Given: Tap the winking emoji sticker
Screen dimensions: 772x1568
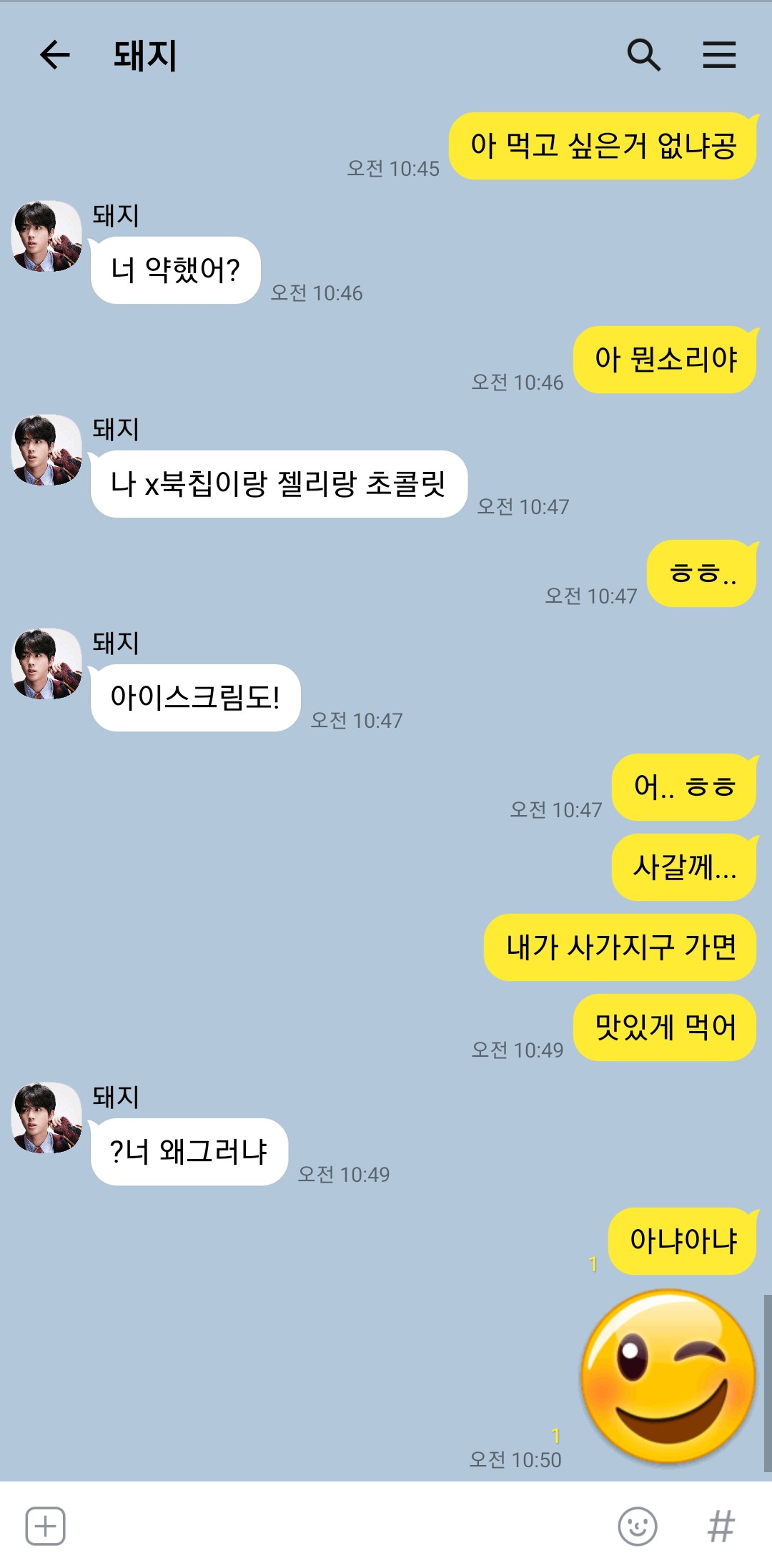Looking at the screenshot, I should (x=668, y=1376).
